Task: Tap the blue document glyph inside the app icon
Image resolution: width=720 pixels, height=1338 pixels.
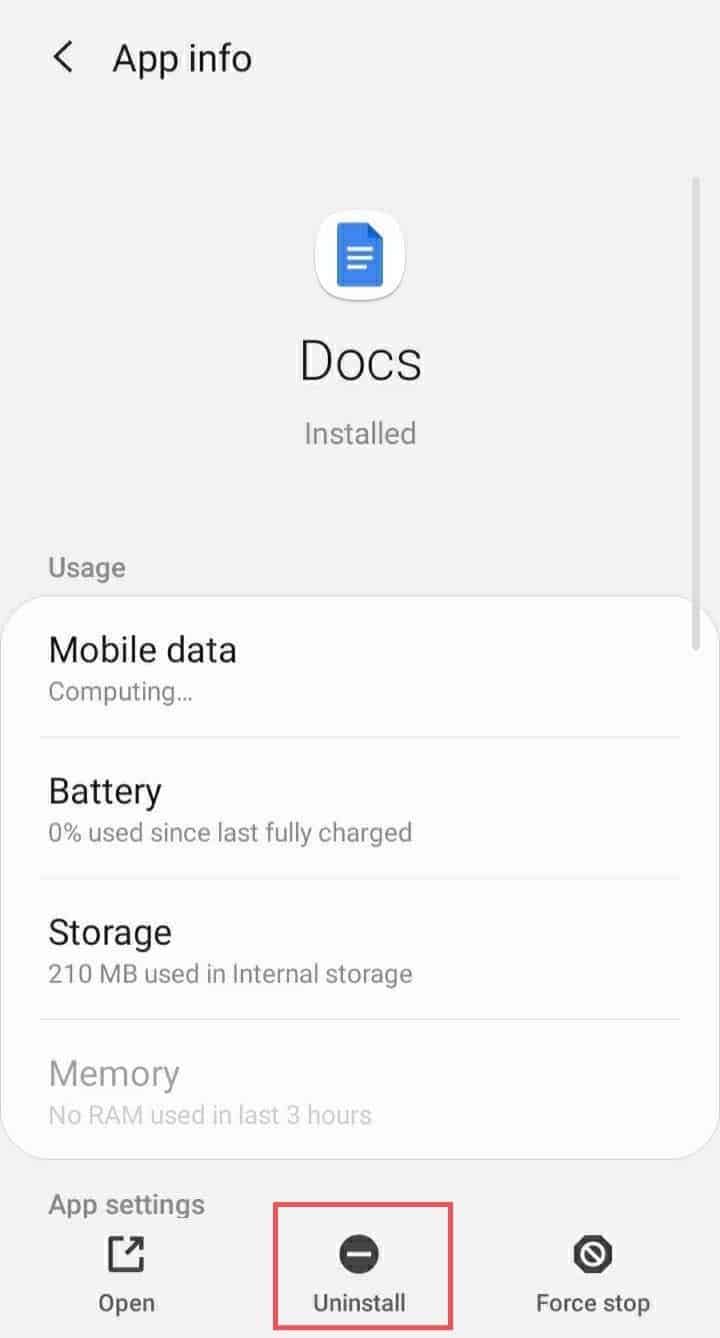Action: 360,254
